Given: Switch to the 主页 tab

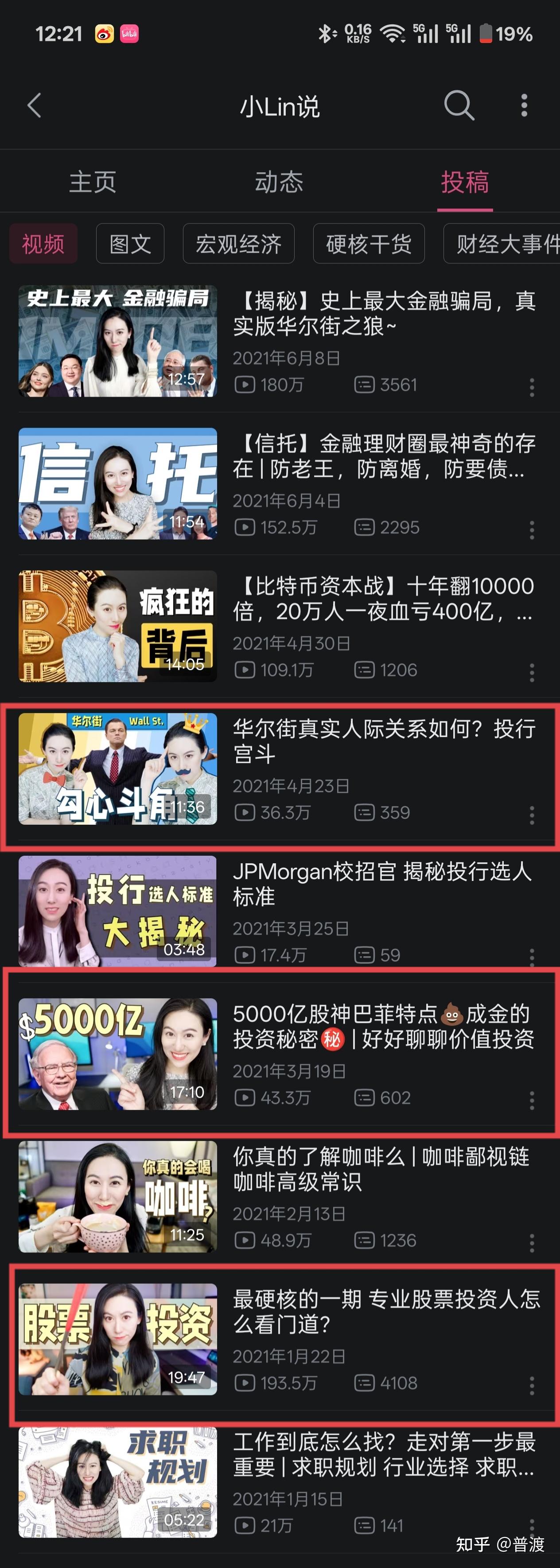Looking at the screenshot, I should pyautogui.click(x=93, y=182).
